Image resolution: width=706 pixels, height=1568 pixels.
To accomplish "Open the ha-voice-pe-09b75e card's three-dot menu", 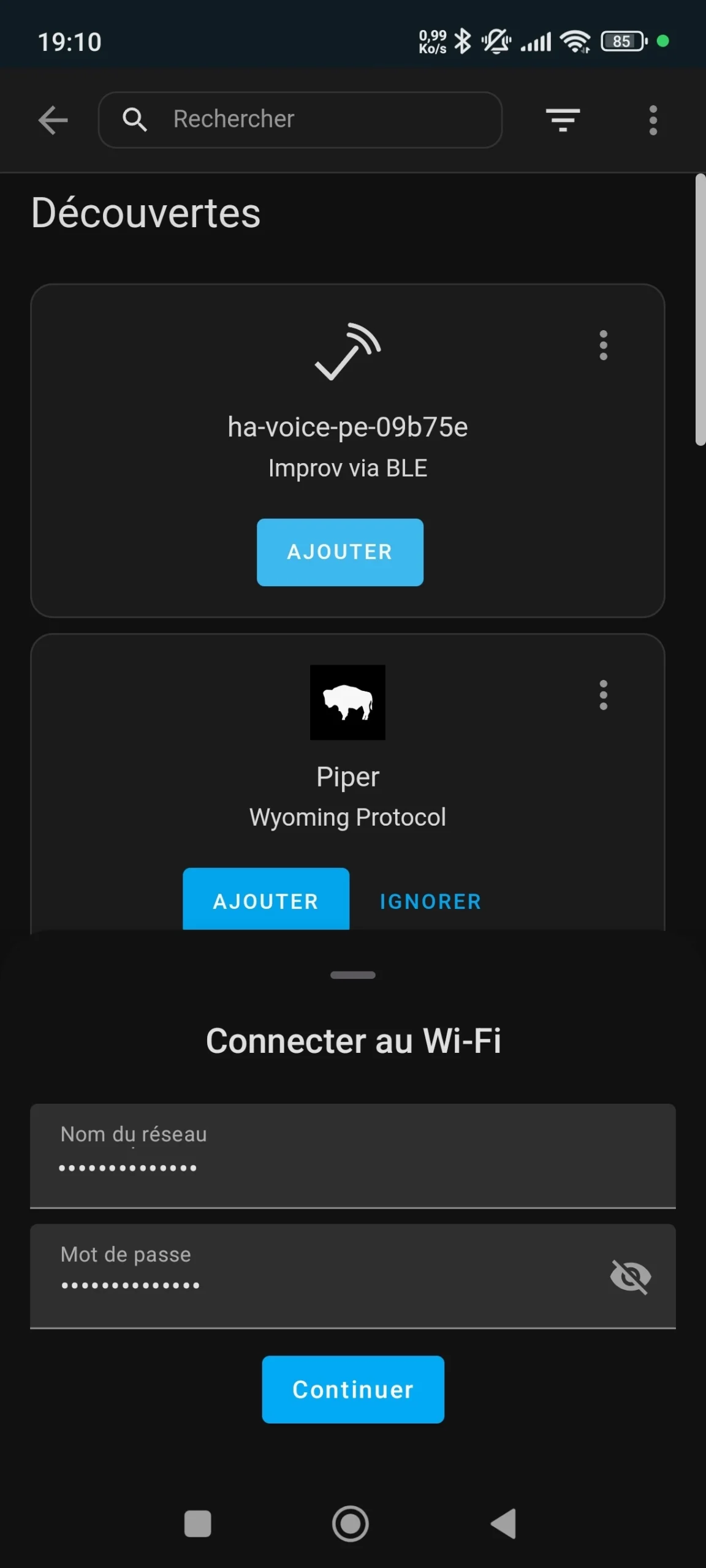I will tap(604, 345).
